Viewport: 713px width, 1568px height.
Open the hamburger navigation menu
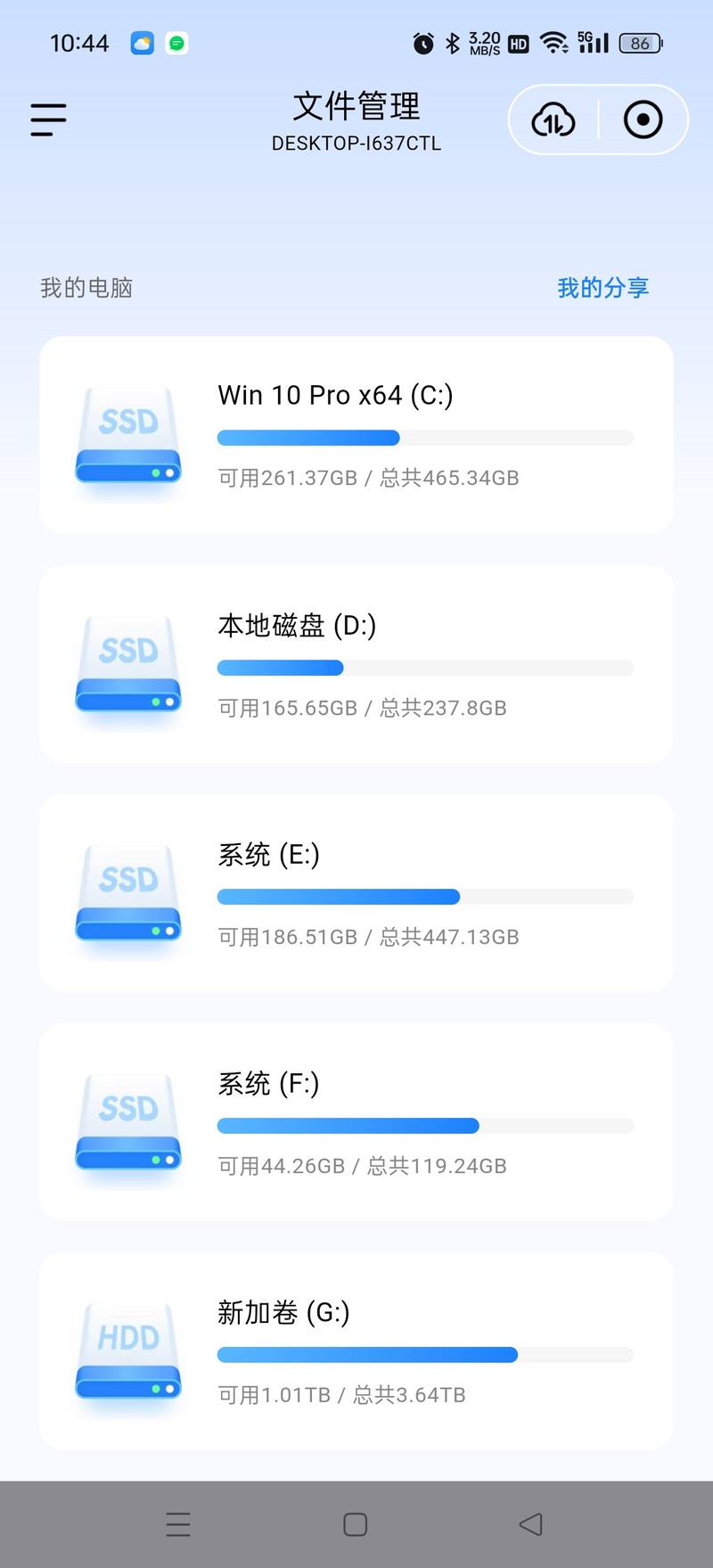pyautogui.click(x=47, y=119)
